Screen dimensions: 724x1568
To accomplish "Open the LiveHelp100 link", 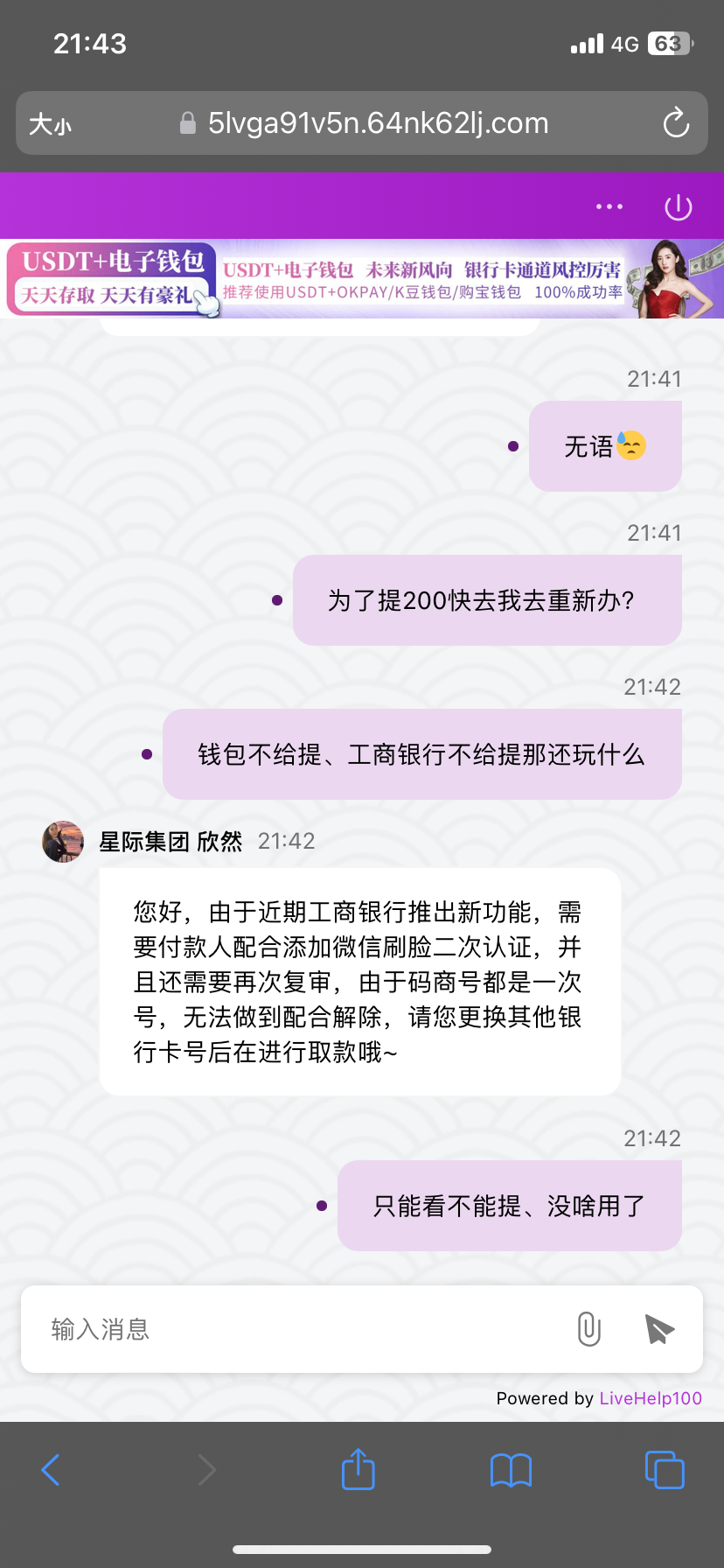I will pos(651,1398).
